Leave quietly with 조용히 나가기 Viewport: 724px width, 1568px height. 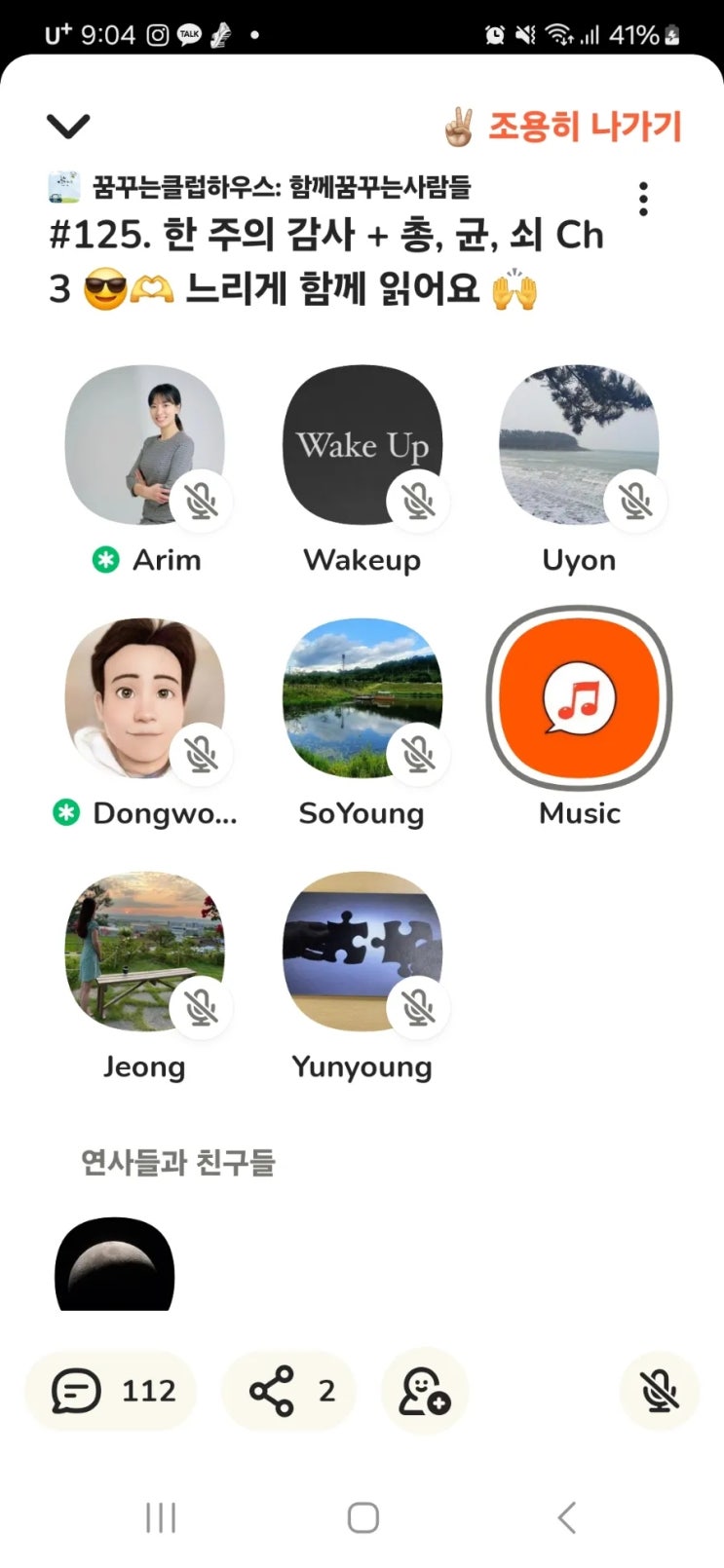562,128
